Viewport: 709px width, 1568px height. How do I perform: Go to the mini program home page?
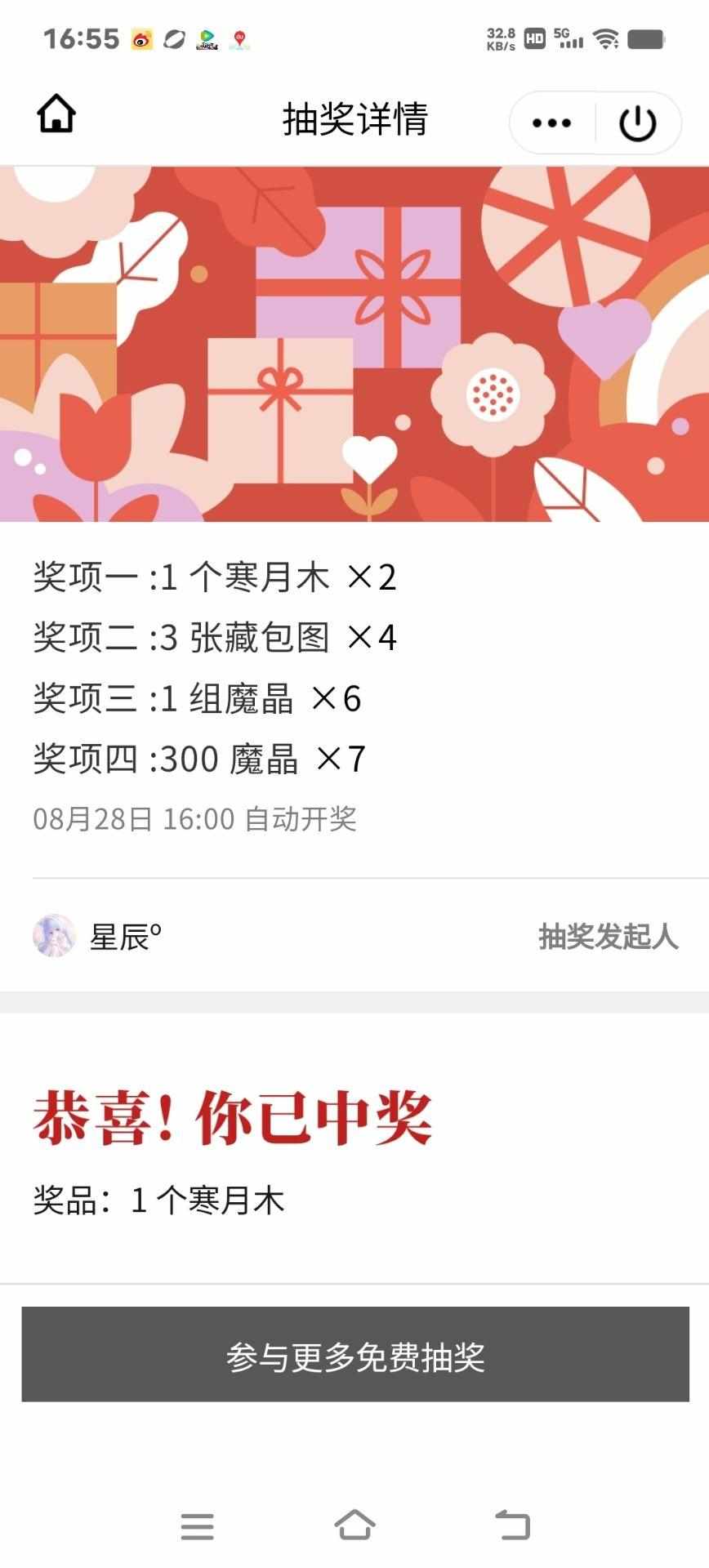coord(56,114)
